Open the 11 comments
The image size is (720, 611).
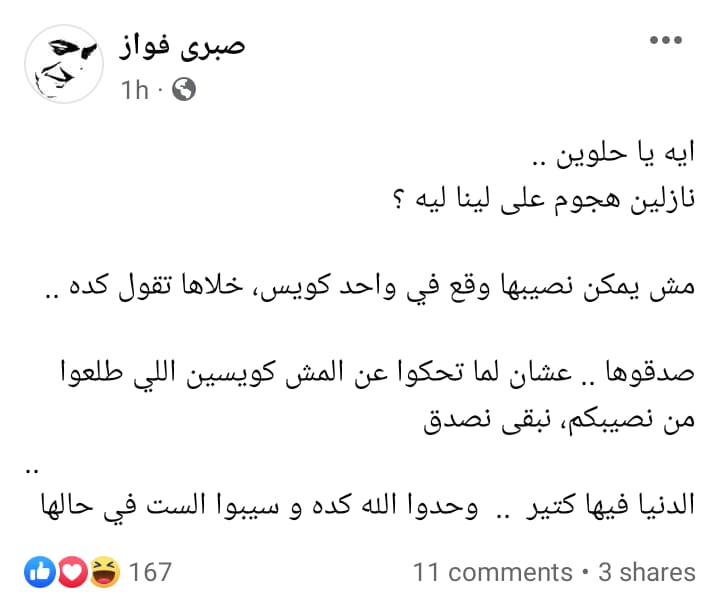(x=492, y=573)
